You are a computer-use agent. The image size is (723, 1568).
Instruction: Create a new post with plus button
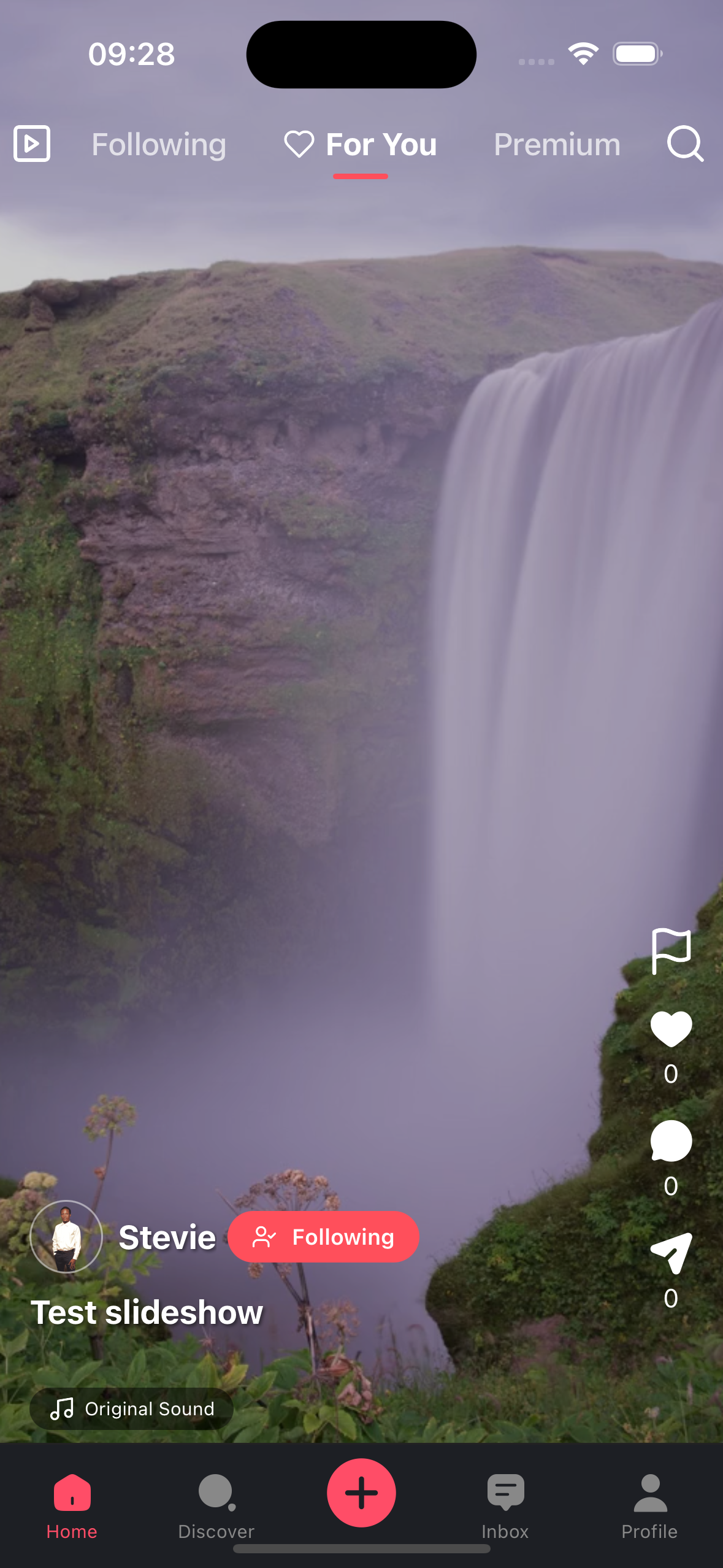point(361,1493)
